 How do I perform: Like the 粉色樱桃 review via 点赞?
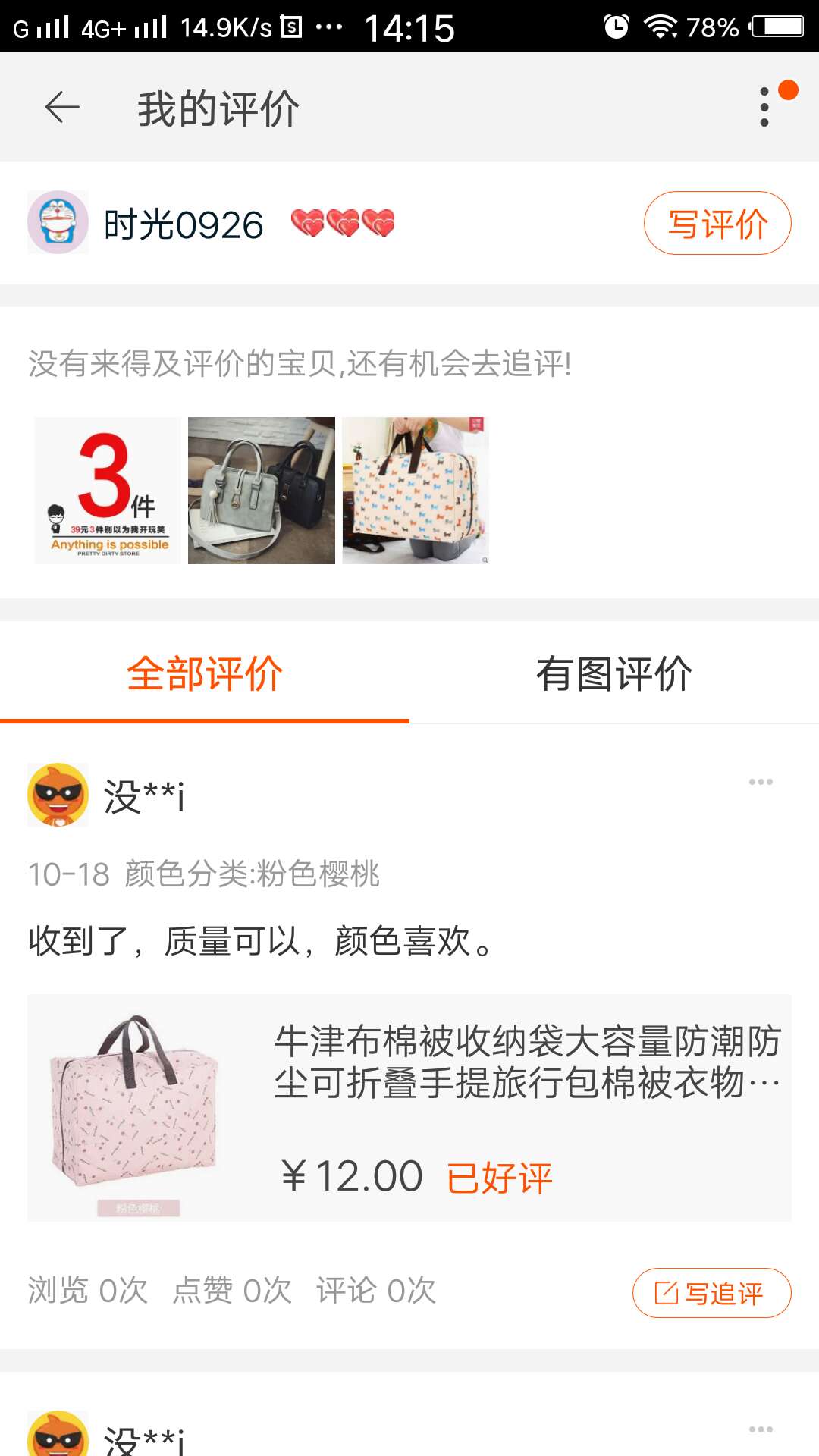[232, 1291]
